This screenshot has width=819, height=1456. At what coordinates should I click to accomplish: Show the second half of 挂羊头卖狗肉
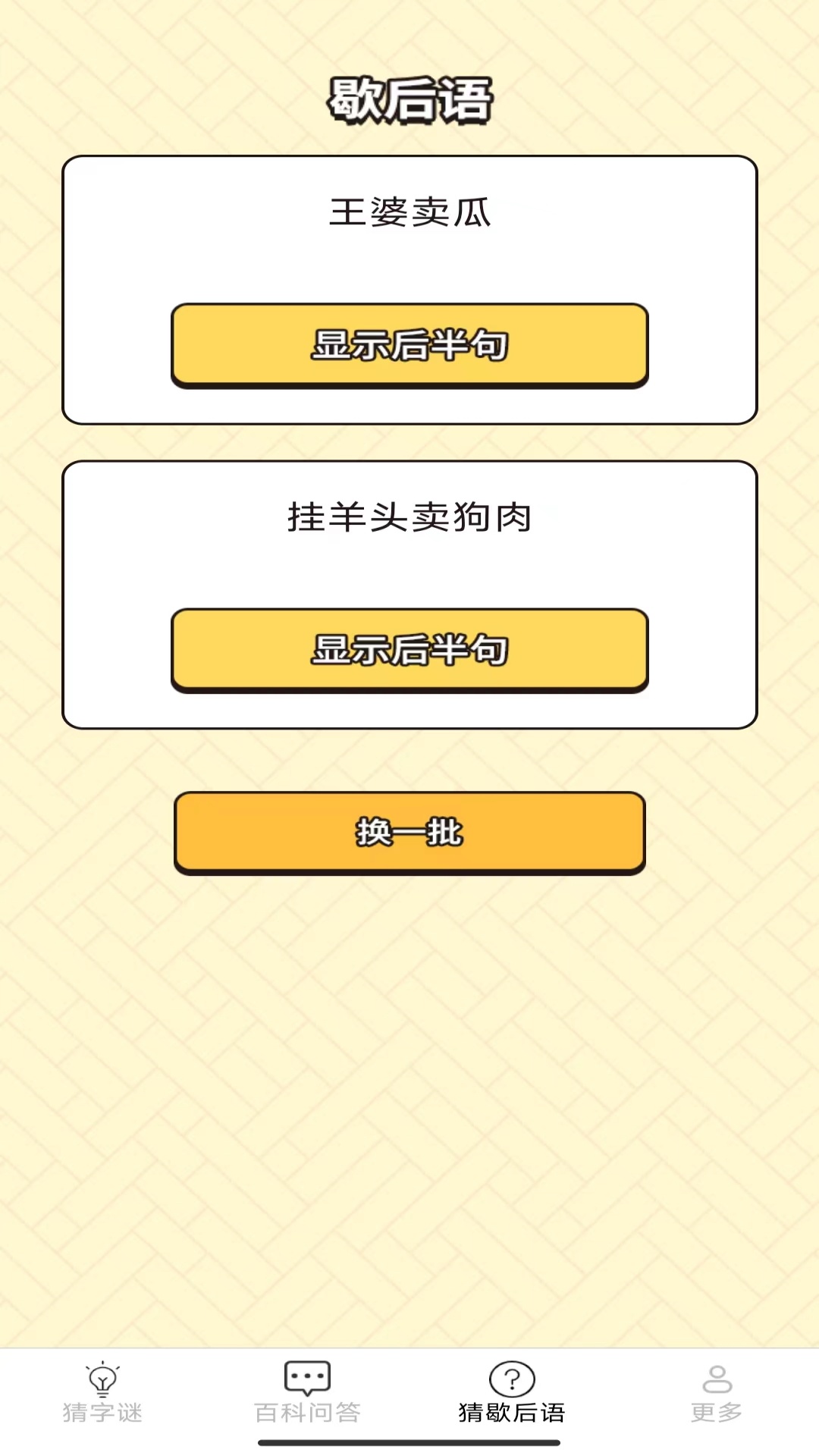pos(409,650)
